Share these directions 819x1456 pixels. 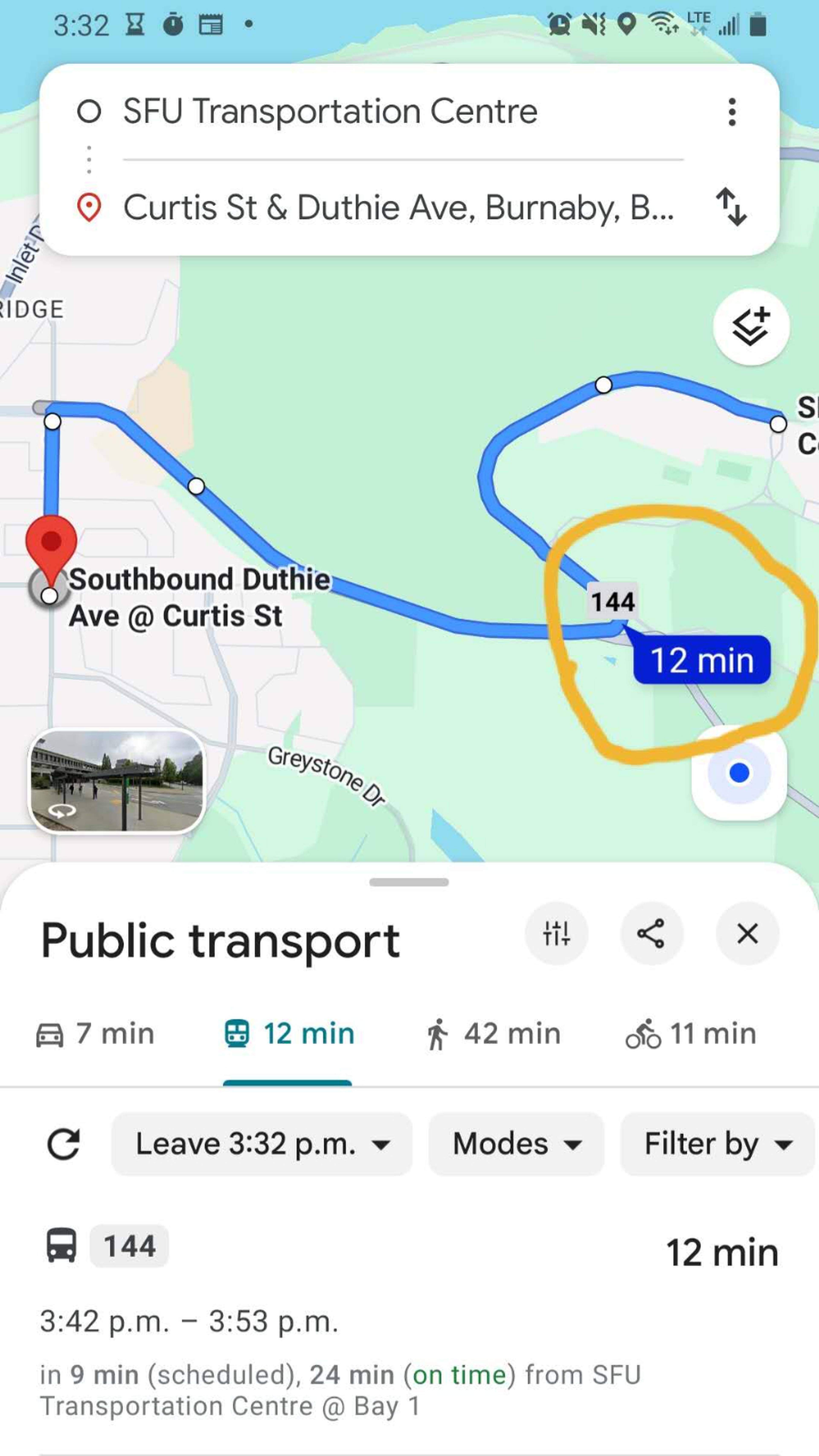(x=651, y=933)
